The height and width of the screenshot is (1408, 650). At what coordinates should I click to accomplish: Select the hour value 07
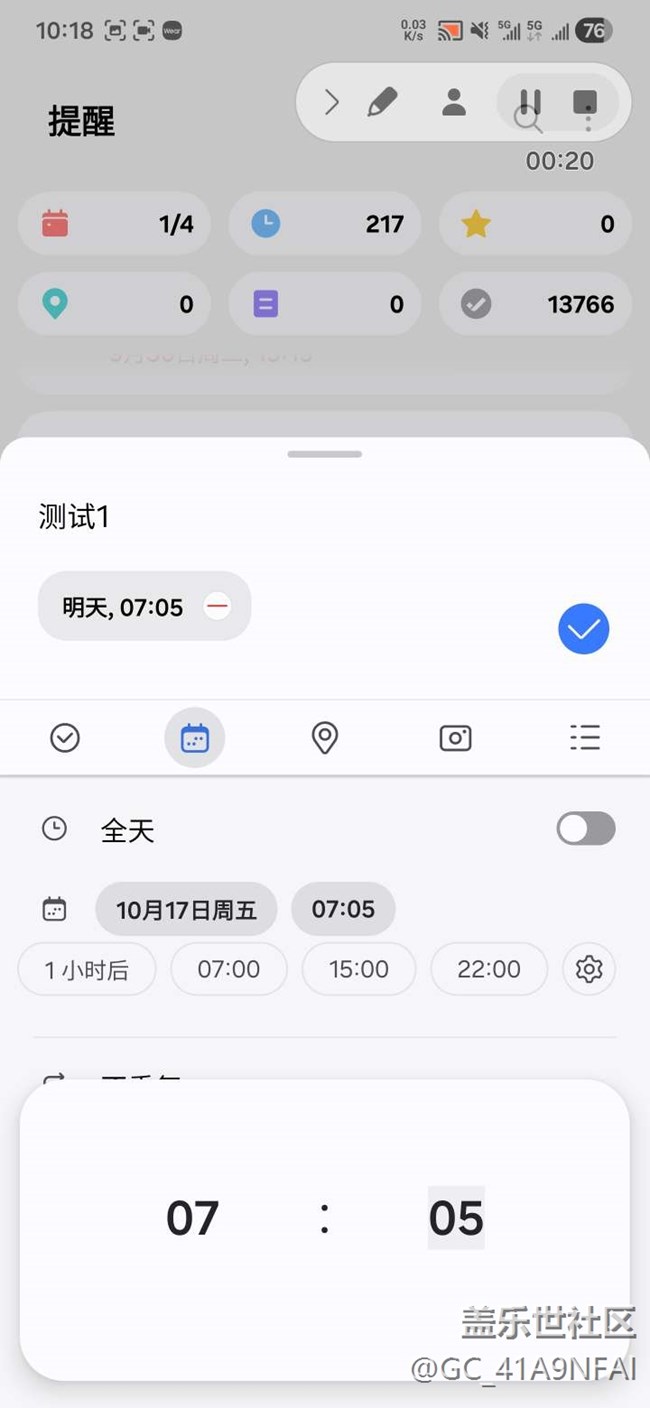[192, 1218]
